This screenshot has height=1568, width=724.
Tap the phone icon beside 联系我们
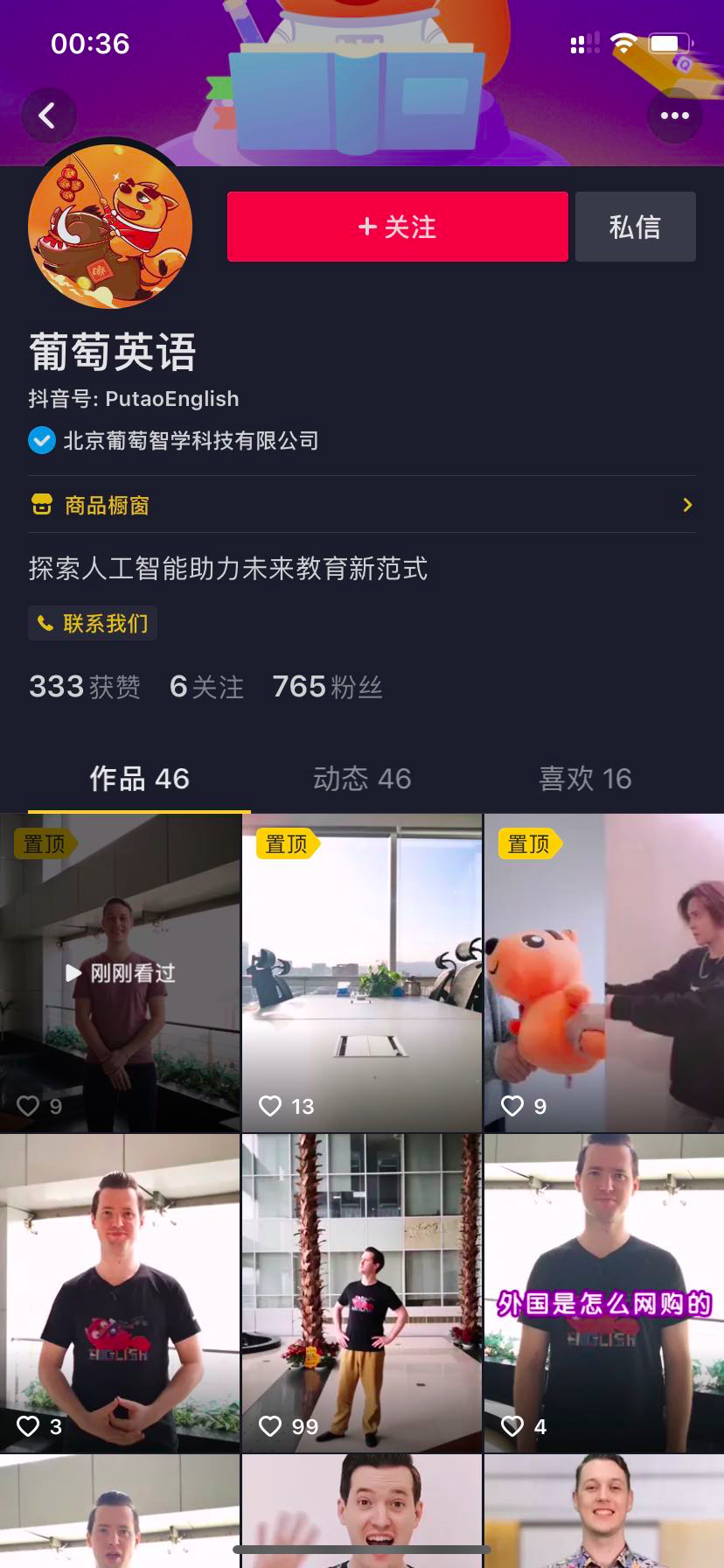pos(45,623)
